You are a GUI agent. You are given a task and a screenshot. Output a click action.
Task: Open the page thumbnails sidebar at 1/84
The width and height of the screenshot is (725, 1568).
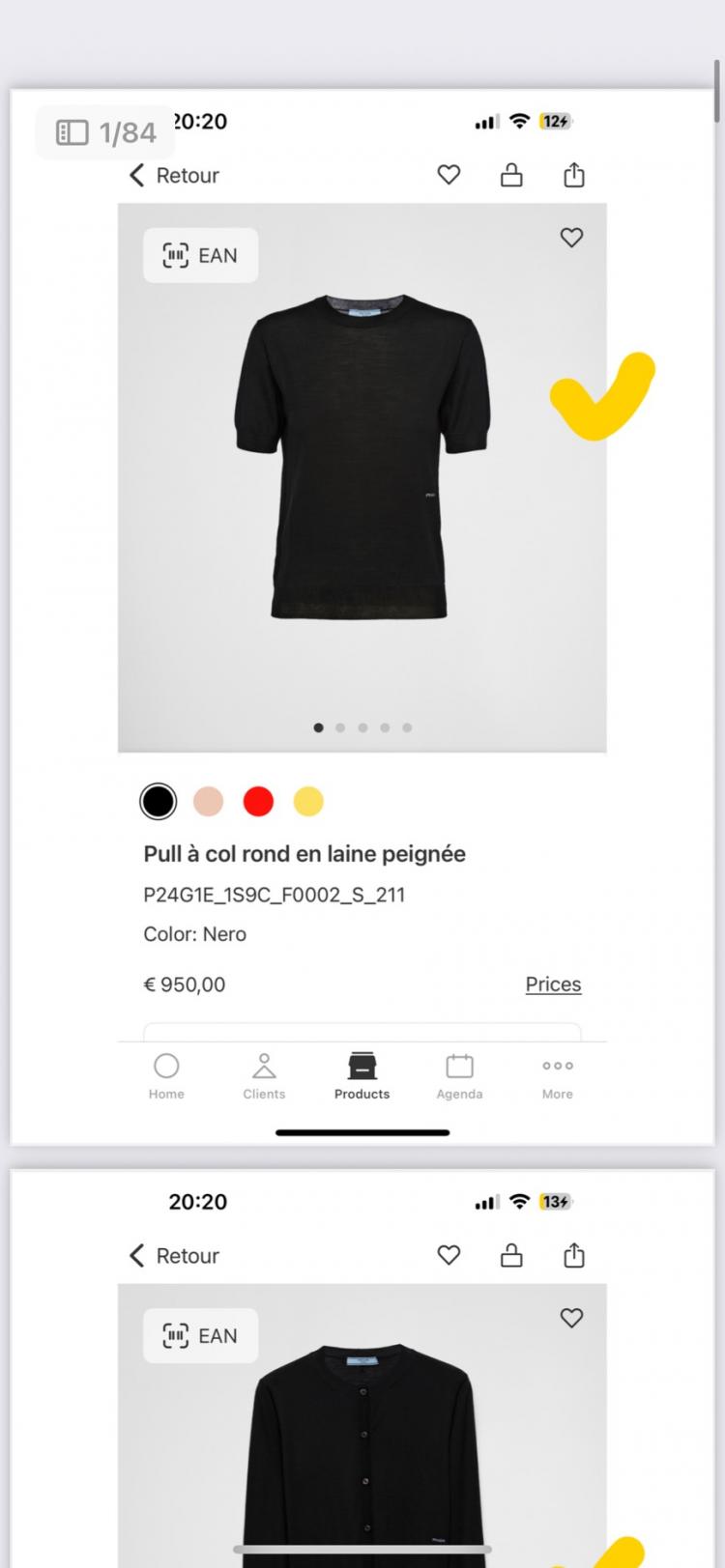tap(73, 132)
